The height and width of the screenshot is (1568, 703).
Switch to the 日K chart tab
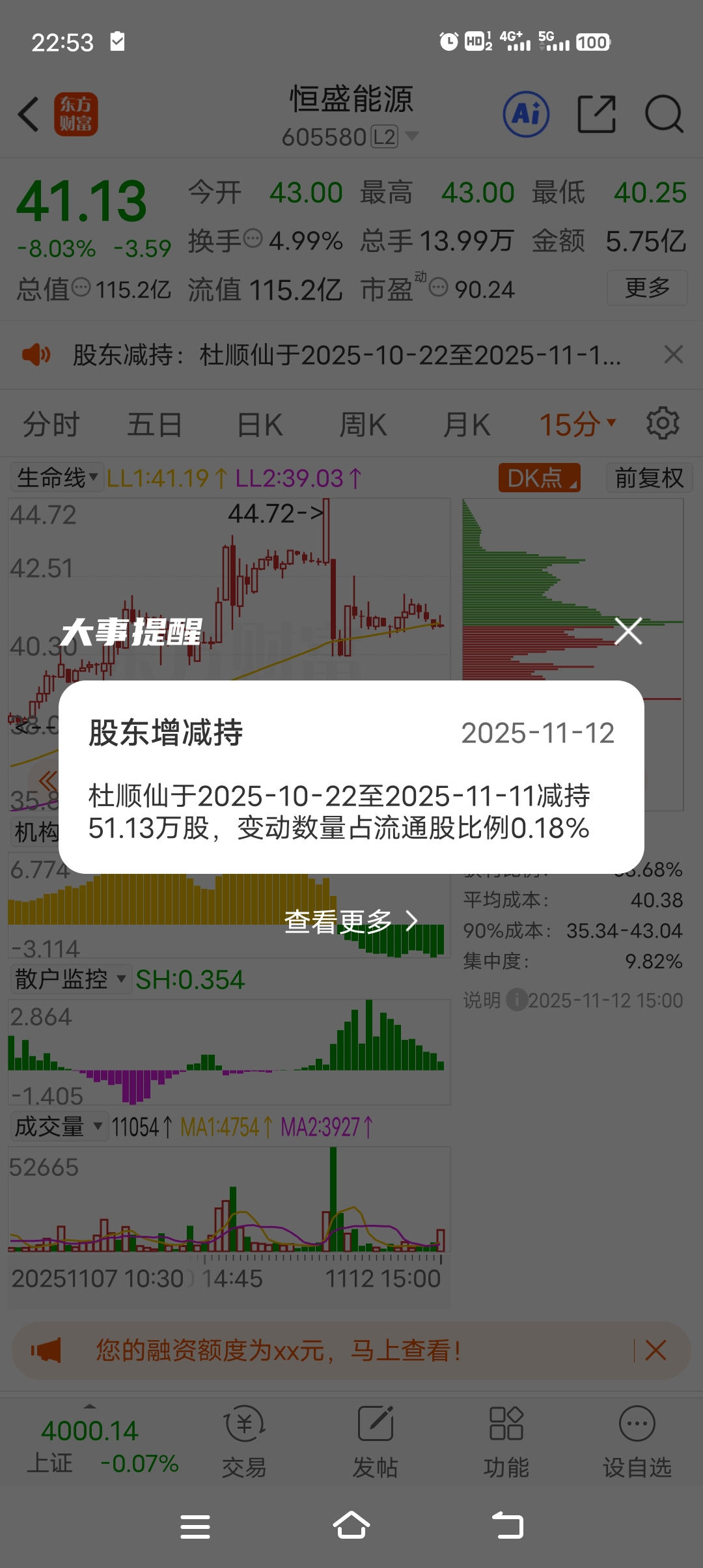[260, 425]
